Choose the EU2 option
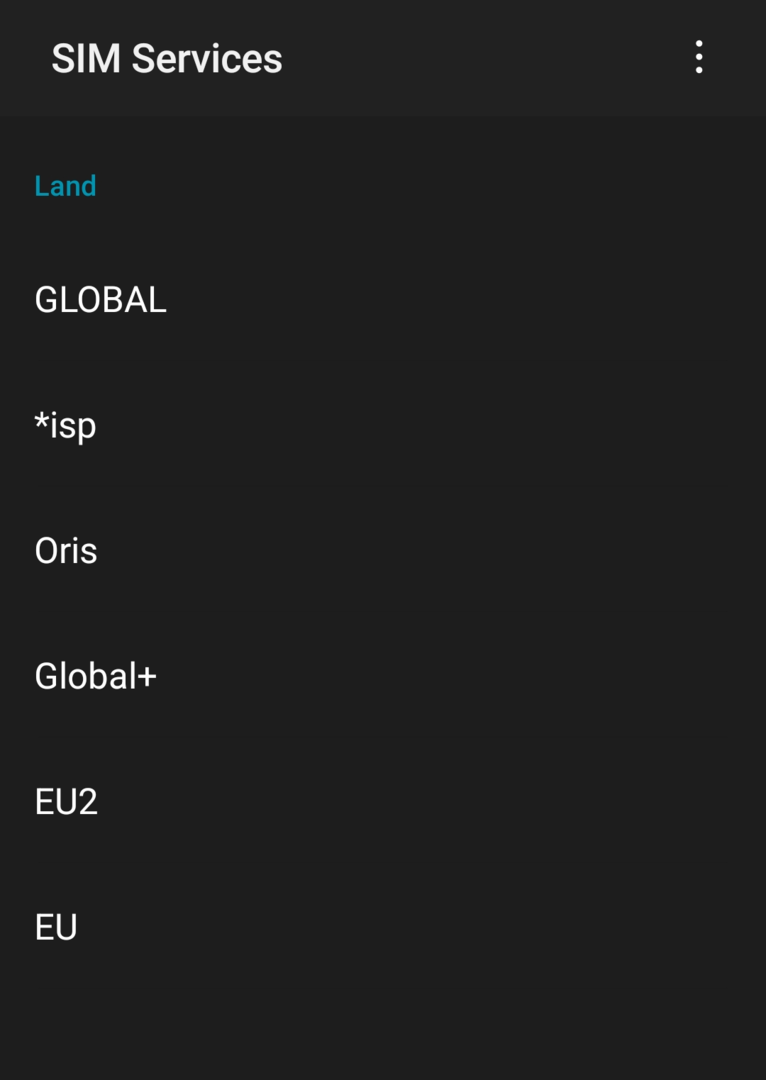The image size is (766, 1080). (x=66, y=802)
